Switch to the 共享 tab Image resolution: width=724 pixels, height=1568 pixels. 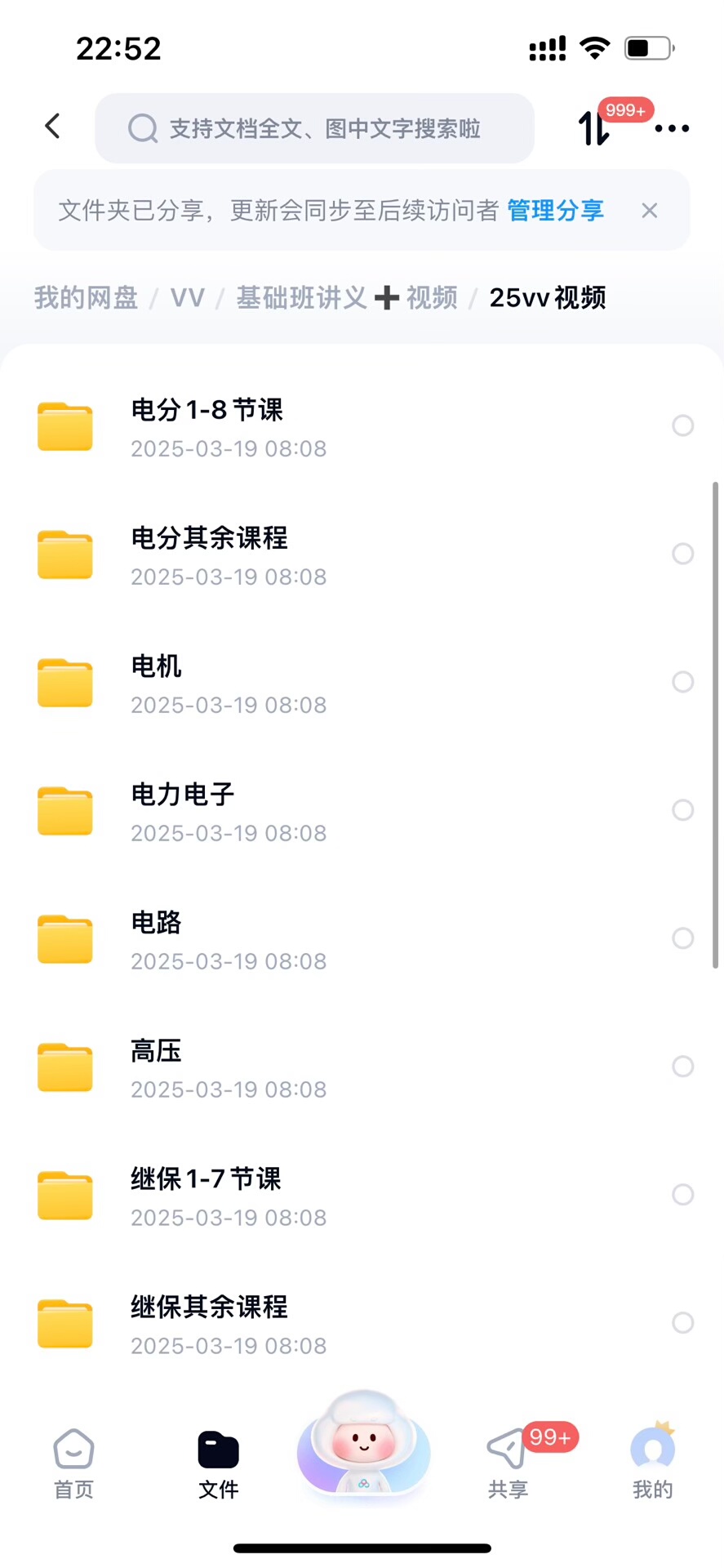coord(508,1463)
